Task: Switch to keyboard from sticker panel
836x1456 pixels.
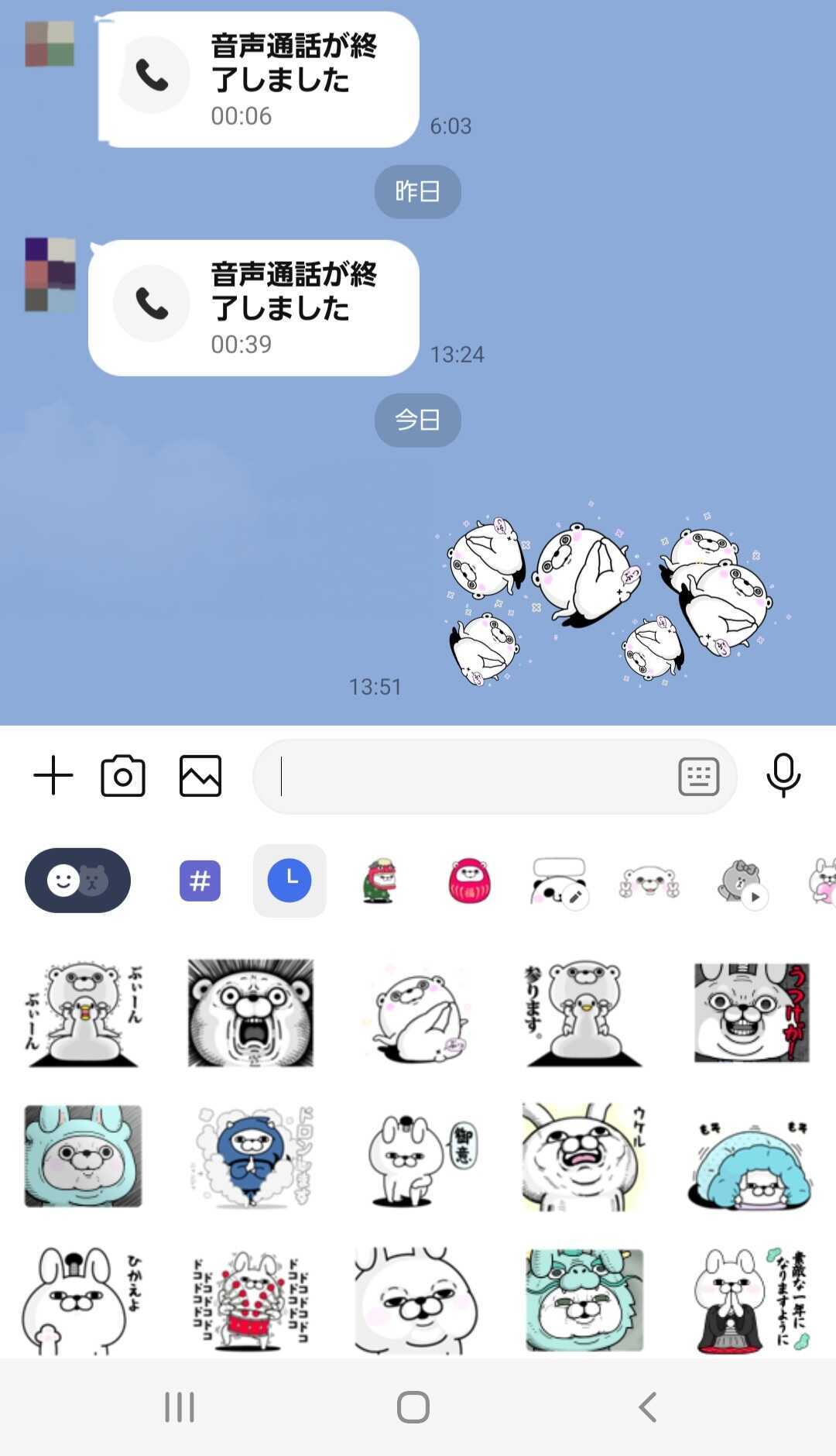Action: [x=698, y=776]
